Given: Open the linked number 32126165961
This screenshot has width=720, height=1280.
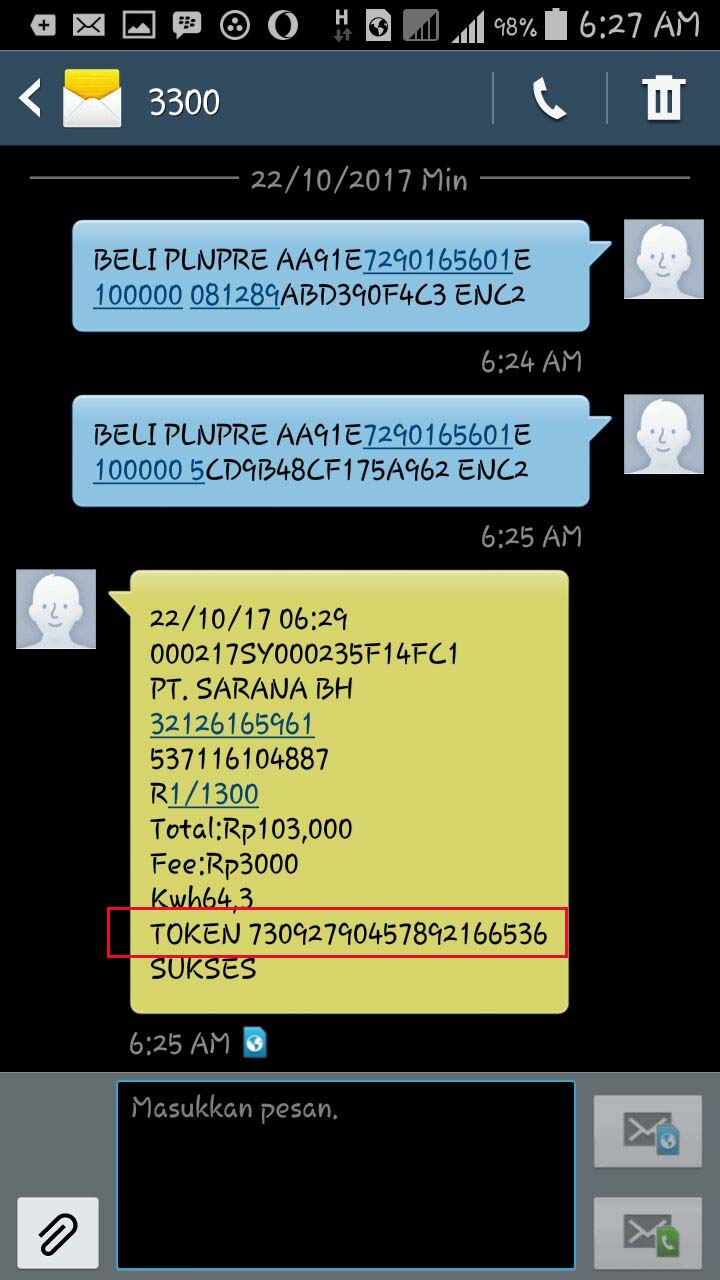Looking at the screenshot, I should tap(232, 724).
